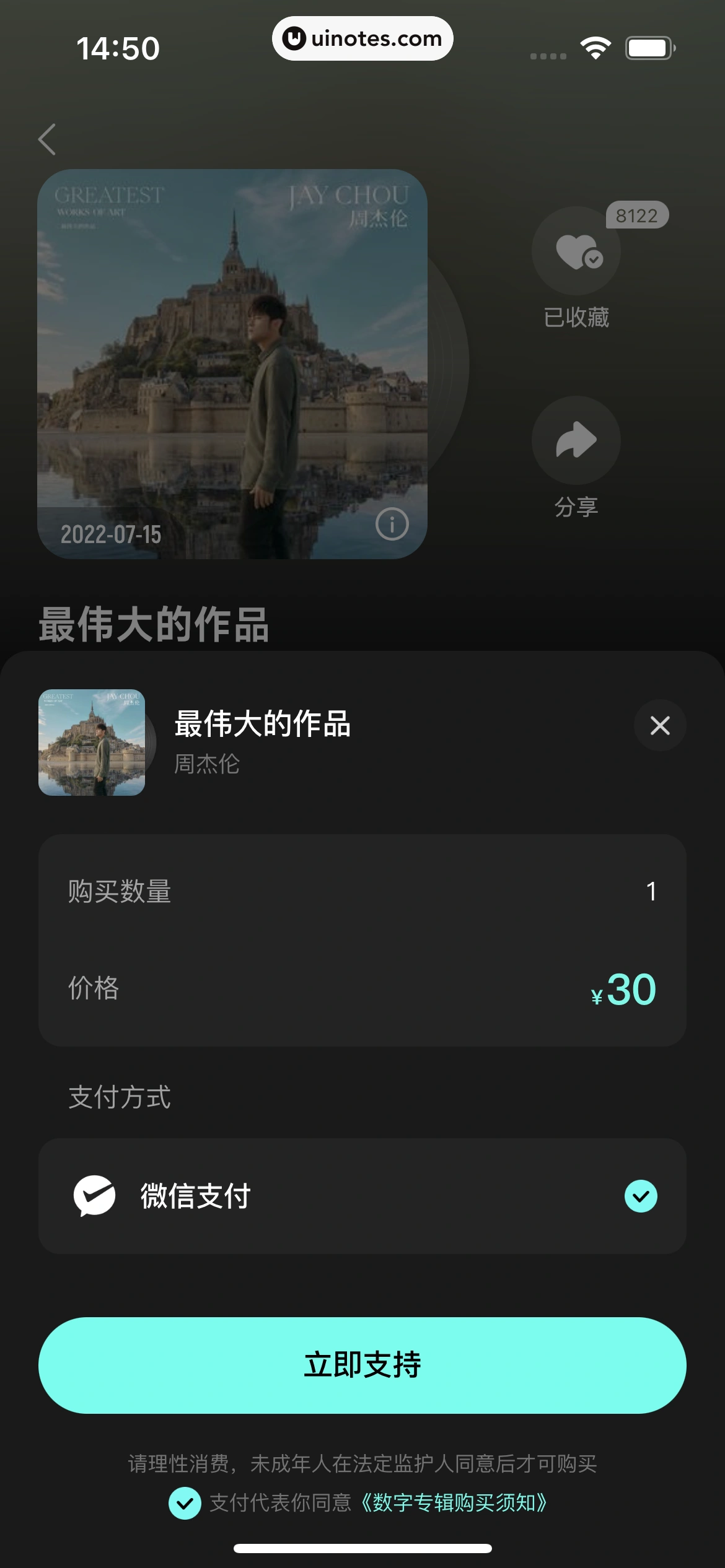Tap the 8122 favorite count bubble
725x1568 pixels.
coord(638,214)
